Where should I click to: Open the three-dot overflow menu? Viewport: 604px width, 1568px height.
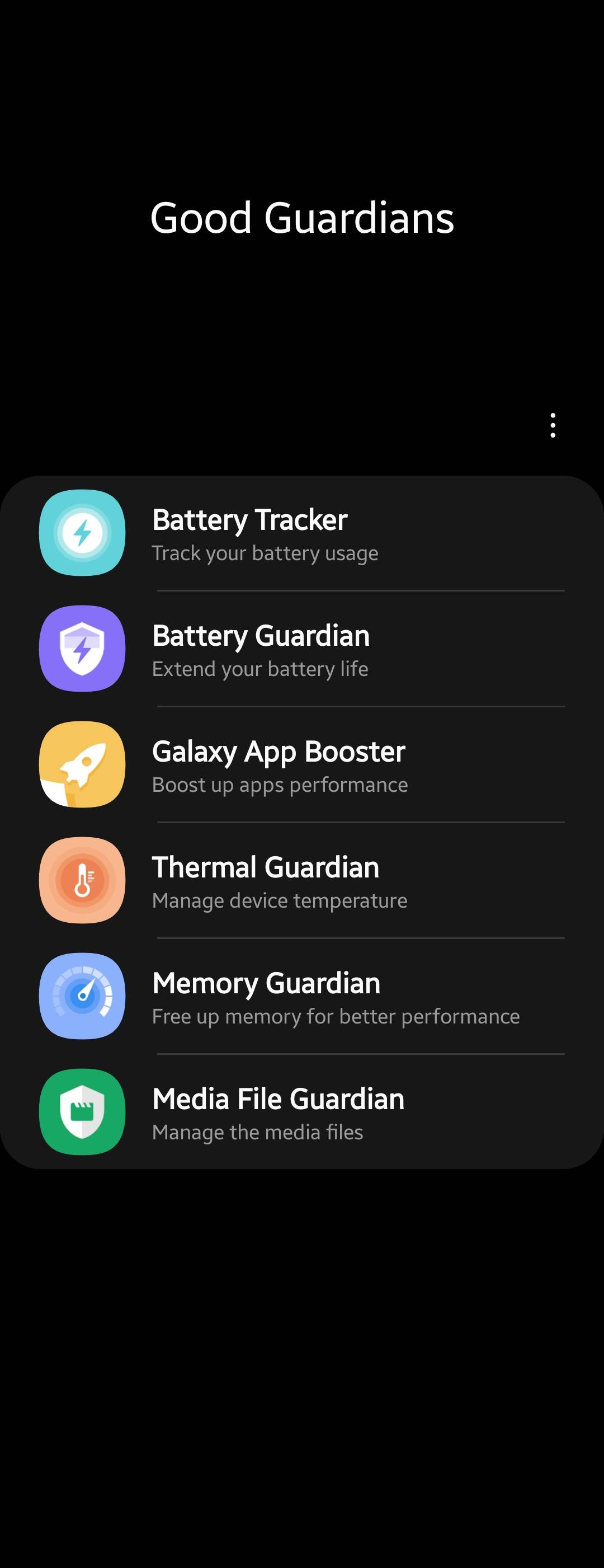[553, 425]
